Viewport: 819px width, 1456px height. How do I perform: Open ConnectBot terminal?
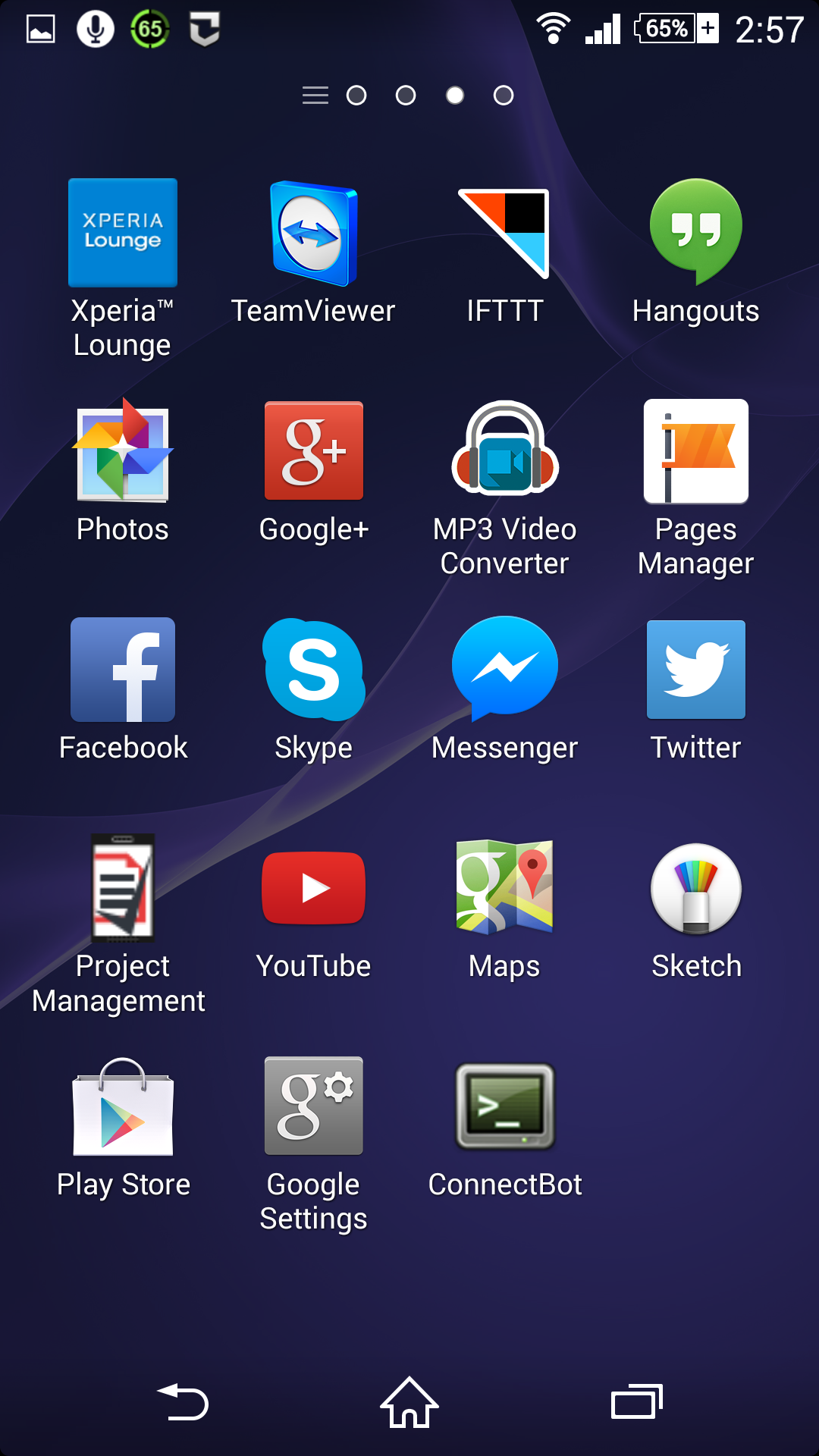point(504,1106)
